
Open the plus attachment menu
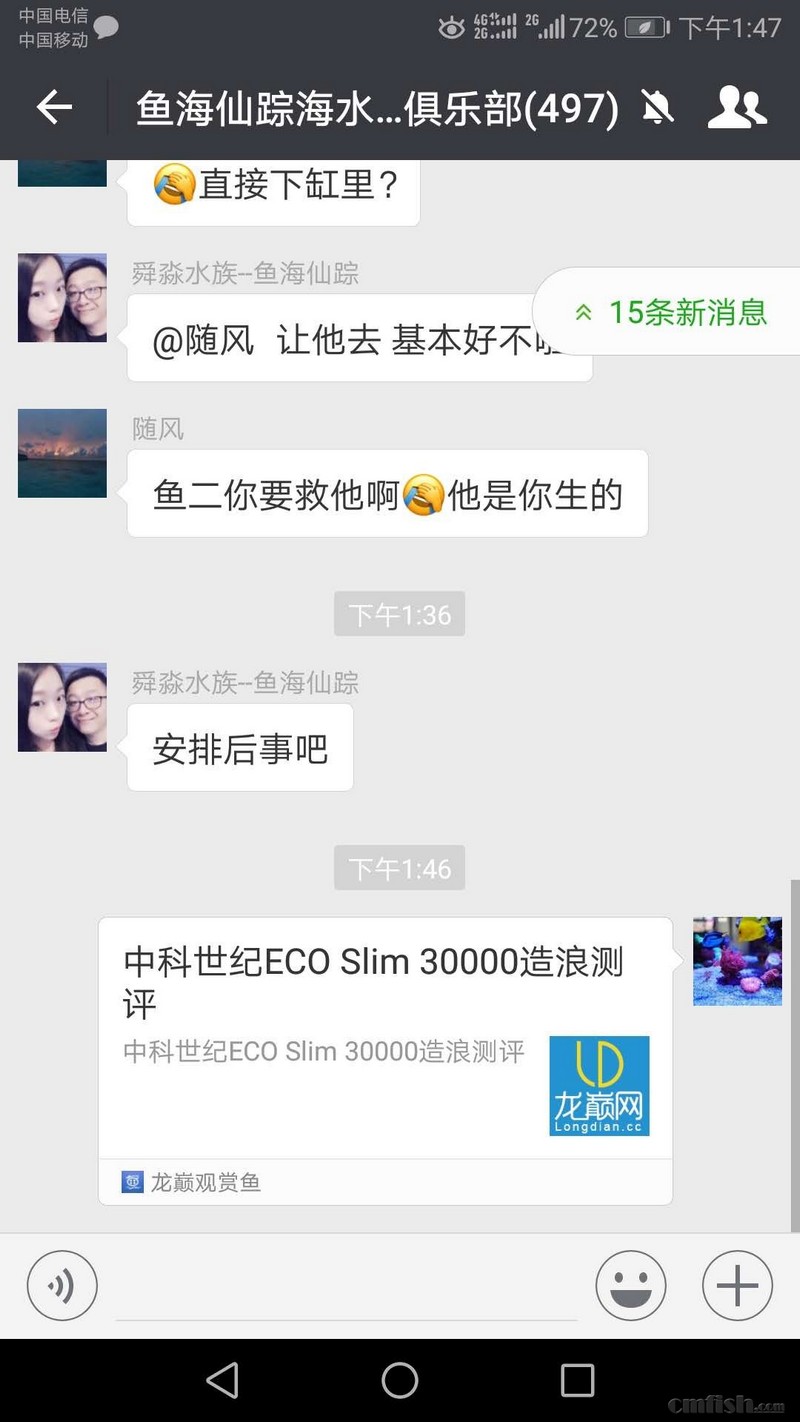point(737,1286)
